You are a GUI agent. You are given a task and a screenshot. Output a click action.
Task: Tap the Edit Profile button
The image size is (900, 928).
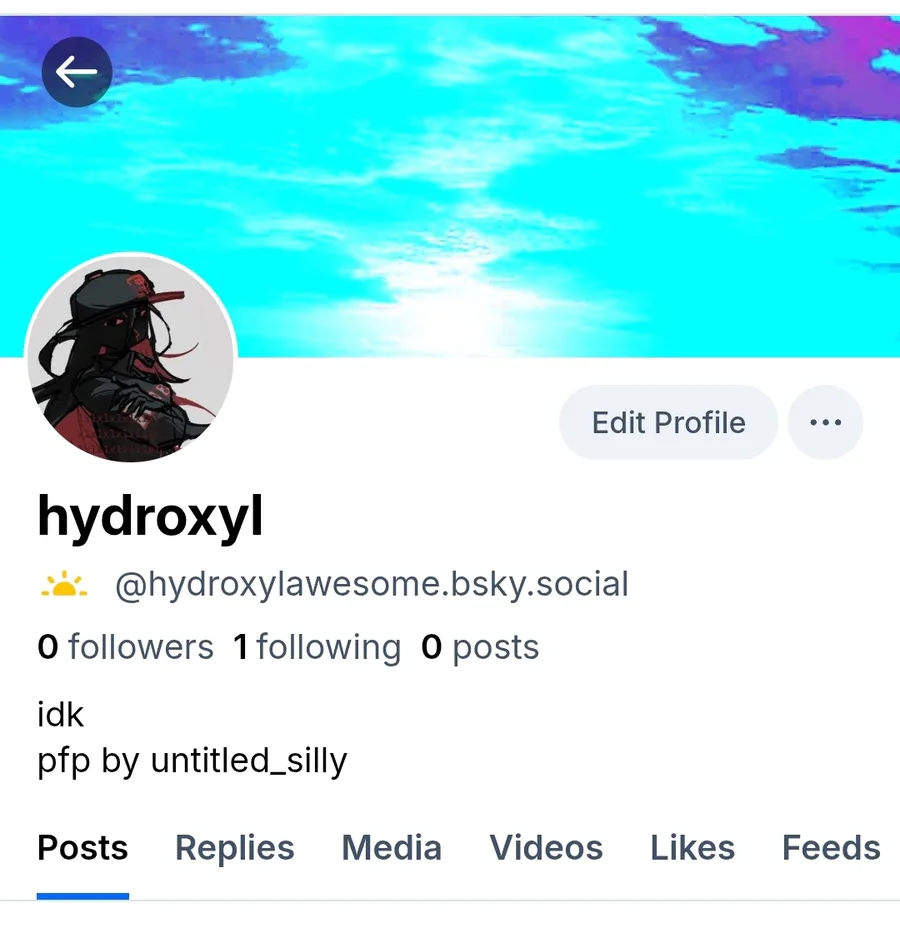668,423
